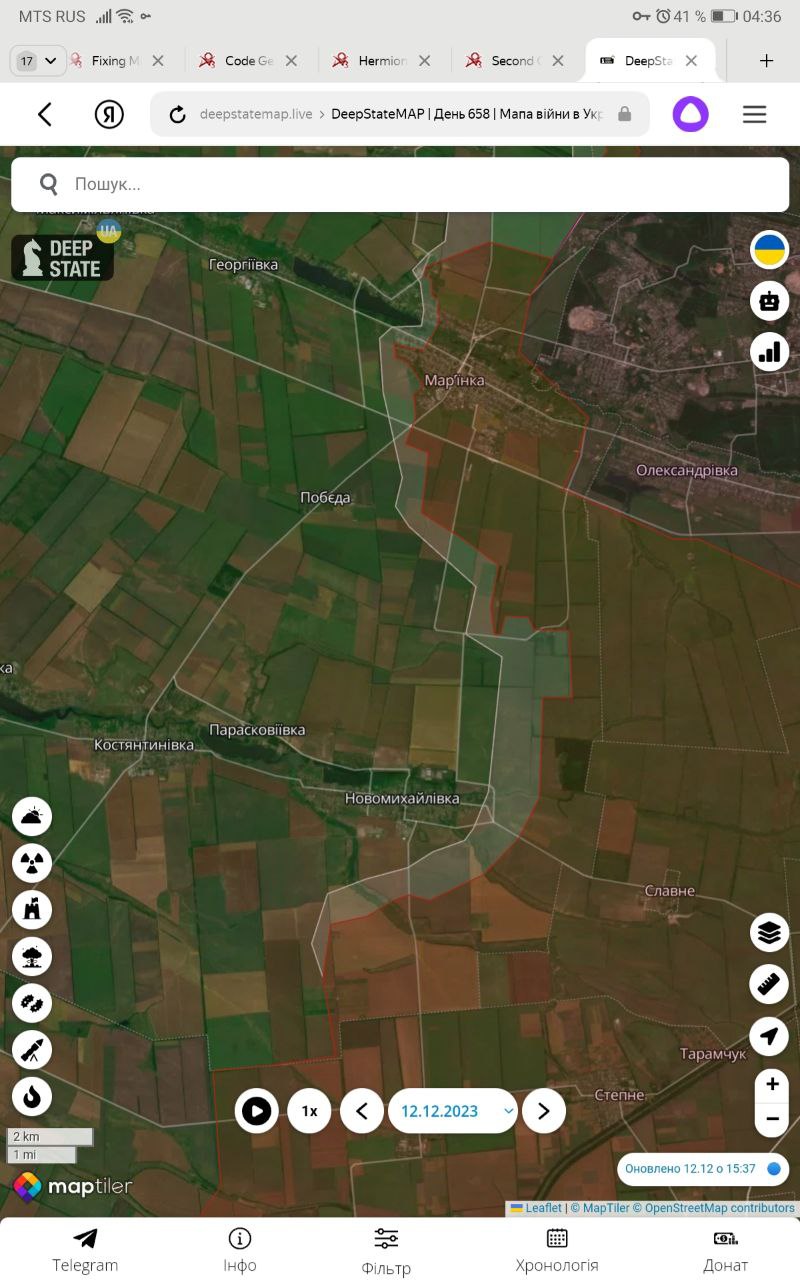Open the Донат tab
This screenshot has height=1280, width=800.
[725, 1250]
